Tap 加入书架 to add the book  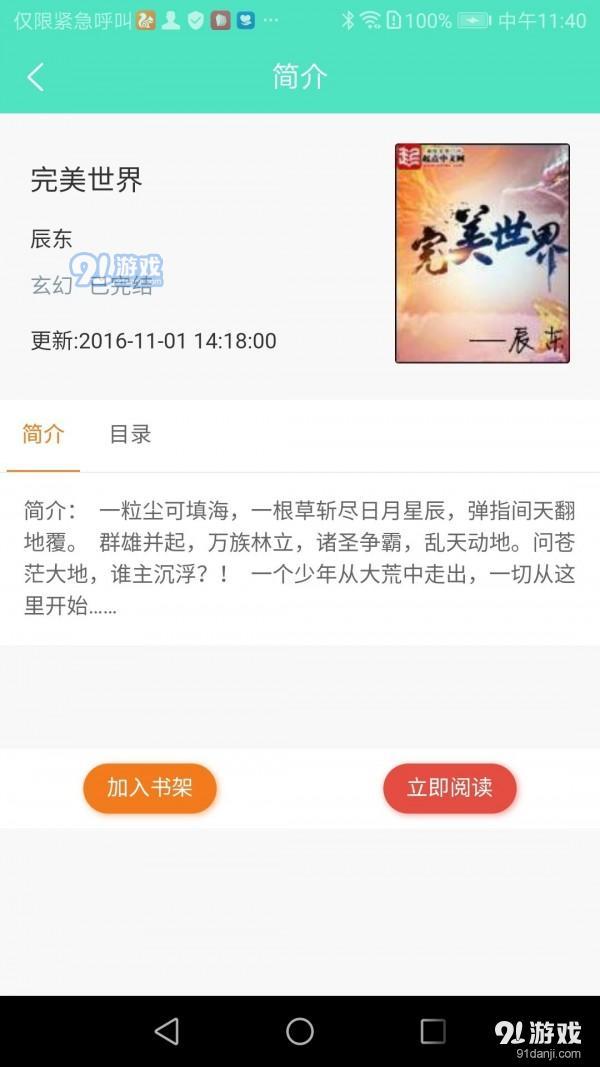coord(150,787)
